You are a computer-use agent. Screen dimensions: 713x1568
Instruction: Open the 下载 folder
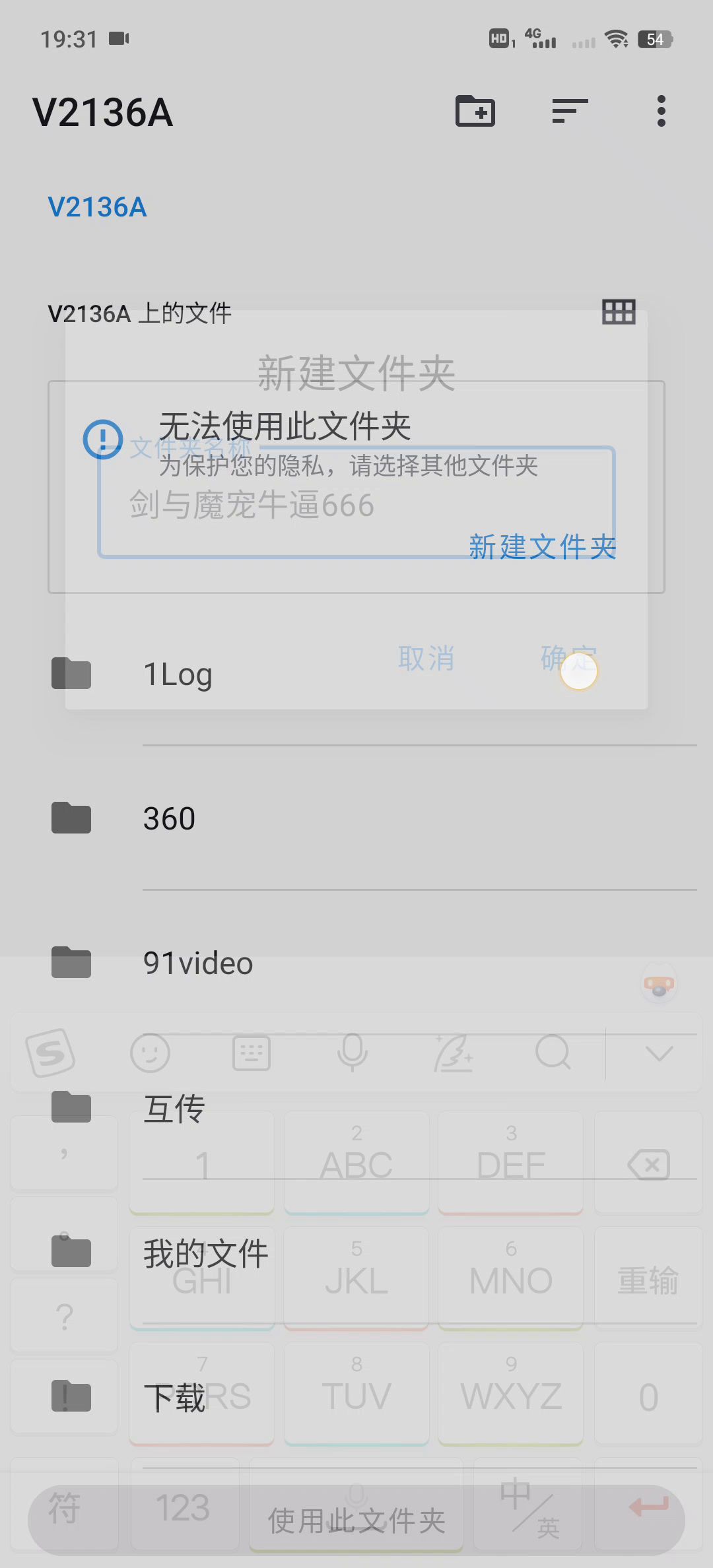174,1398
